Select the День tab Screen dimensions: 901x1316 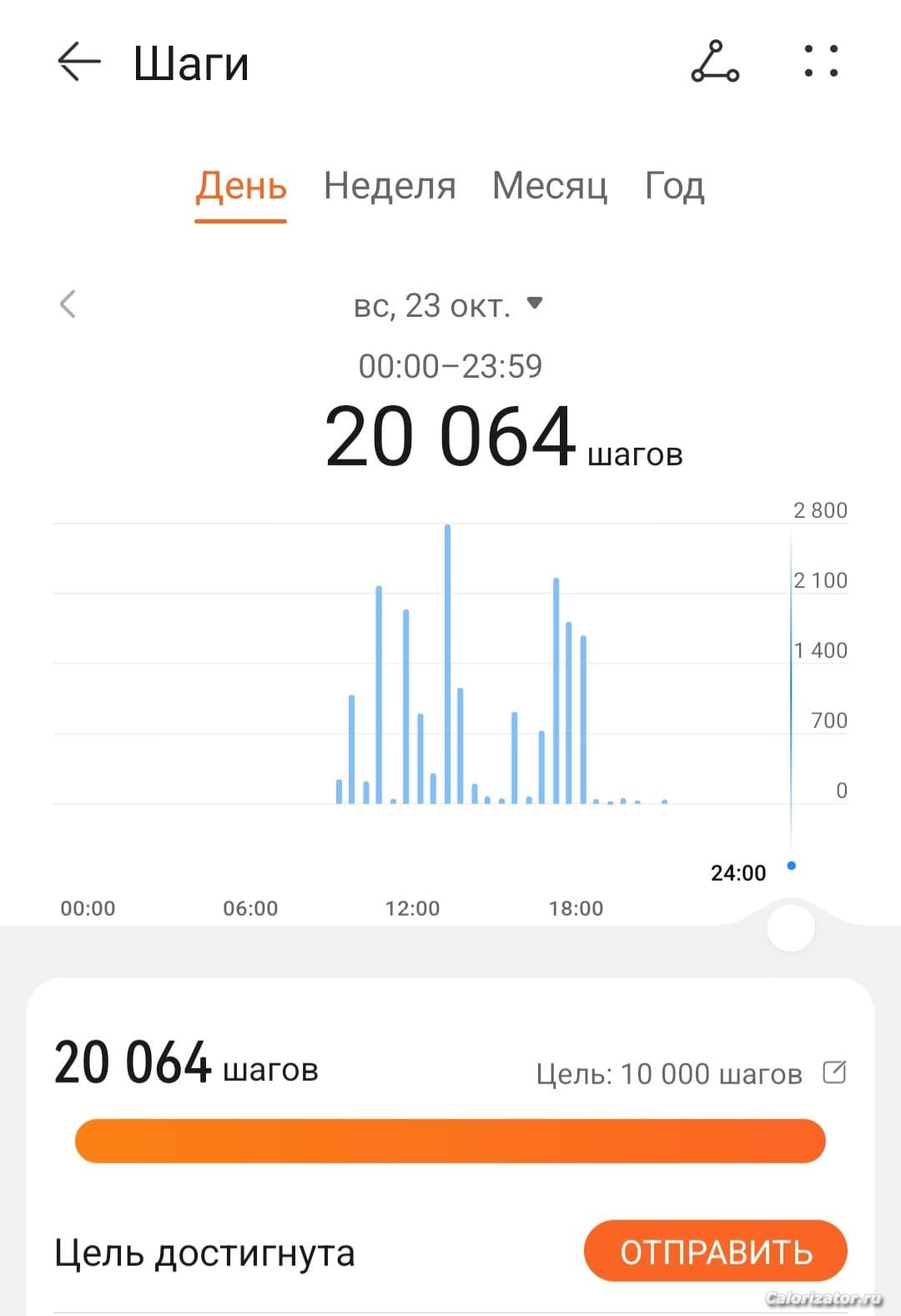tap(241, 186)
